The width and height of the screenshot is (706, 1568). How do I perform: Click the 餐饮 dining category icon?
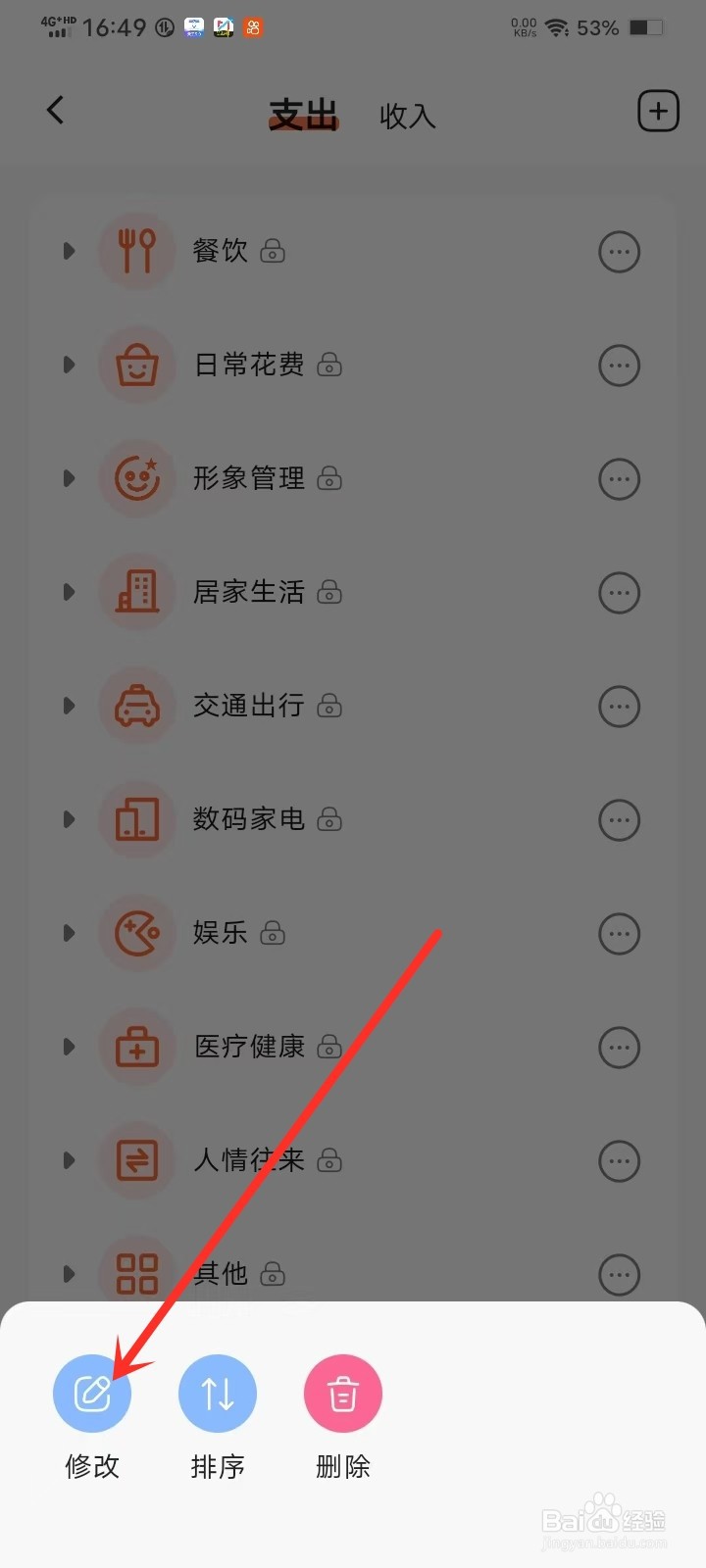[137, 251]
